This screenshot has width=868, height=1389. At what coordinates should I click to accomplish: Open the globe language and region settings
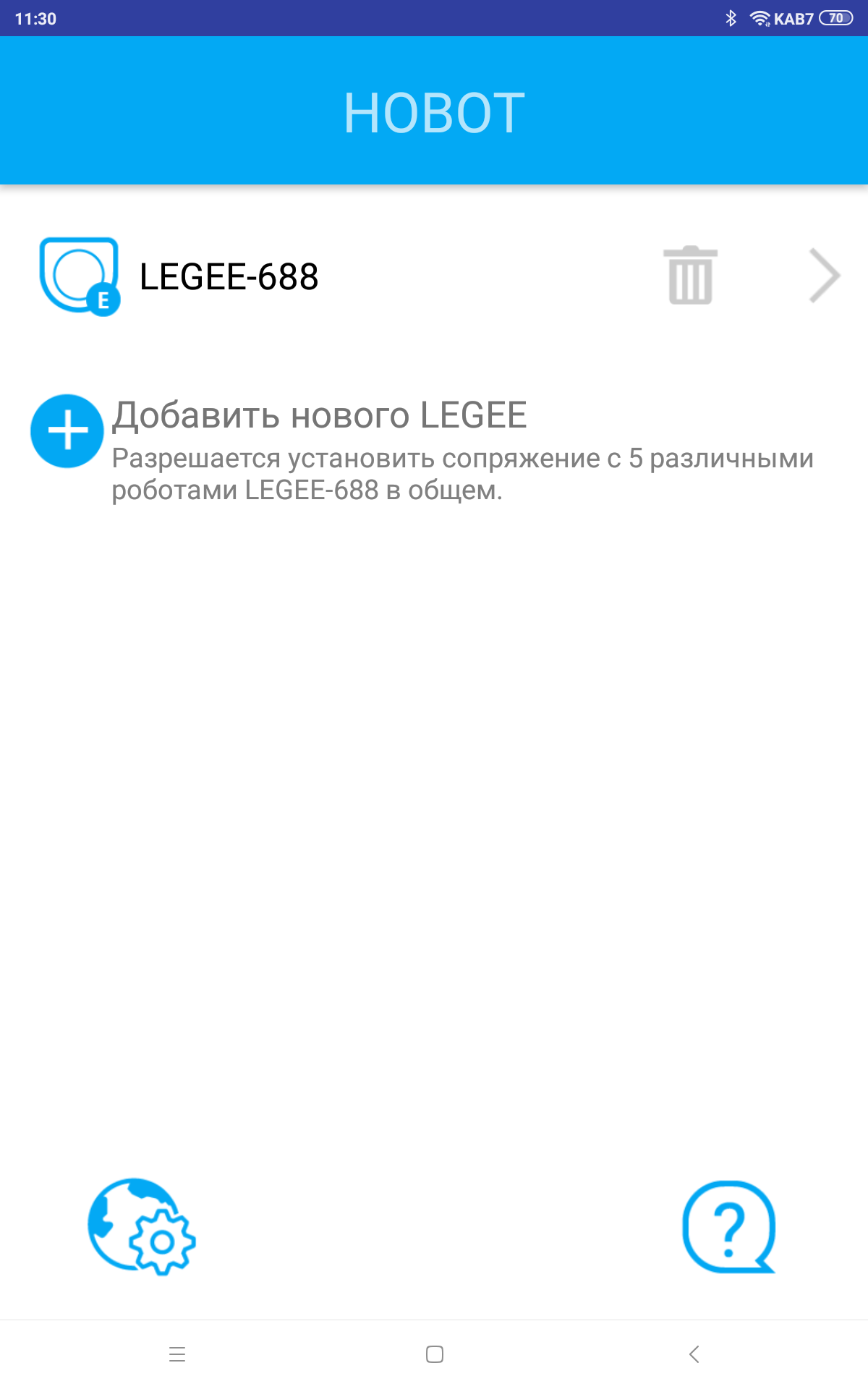142,1226
